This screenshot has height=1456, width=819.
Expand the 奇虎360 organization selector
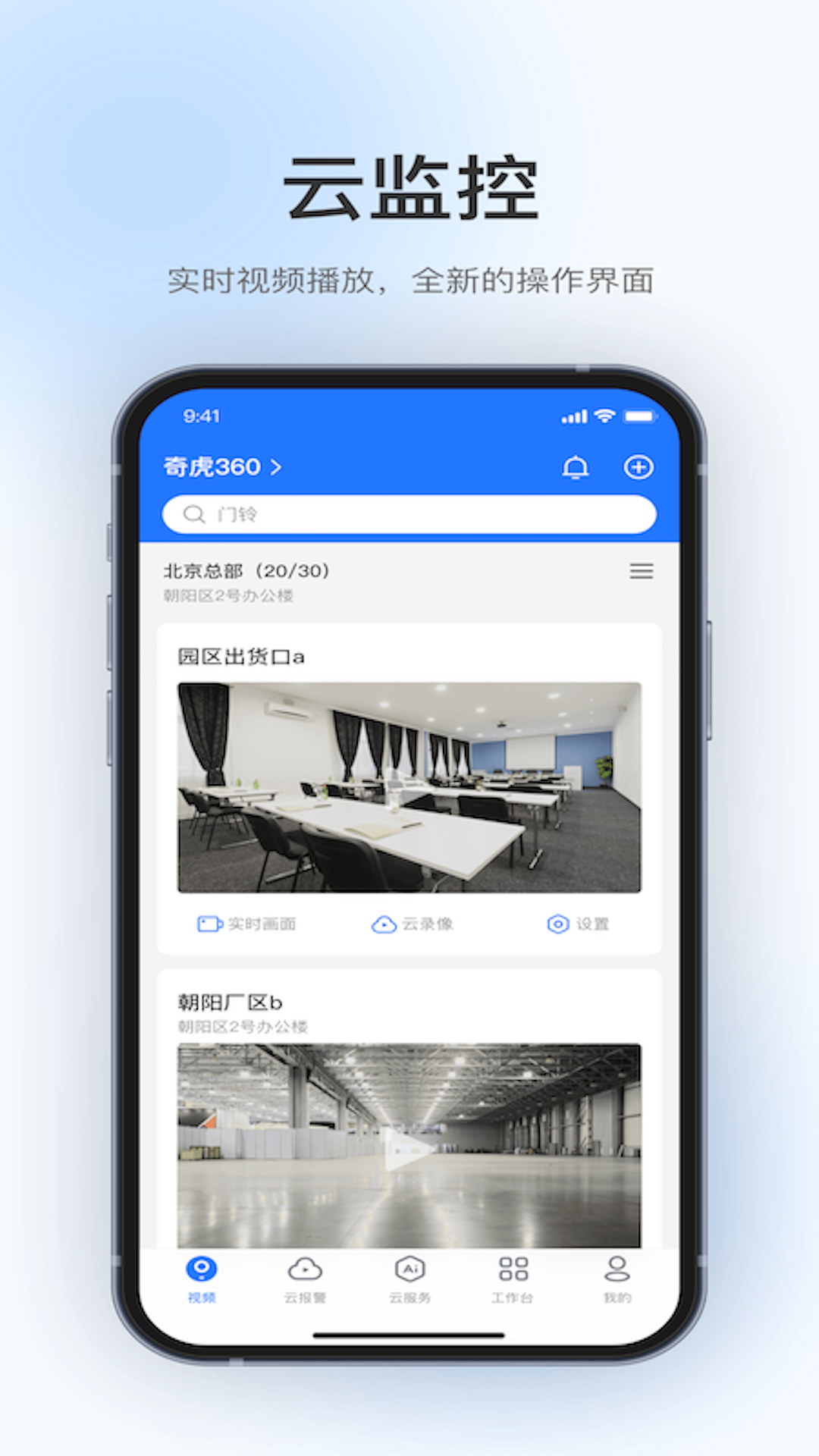tap(220, 468)
